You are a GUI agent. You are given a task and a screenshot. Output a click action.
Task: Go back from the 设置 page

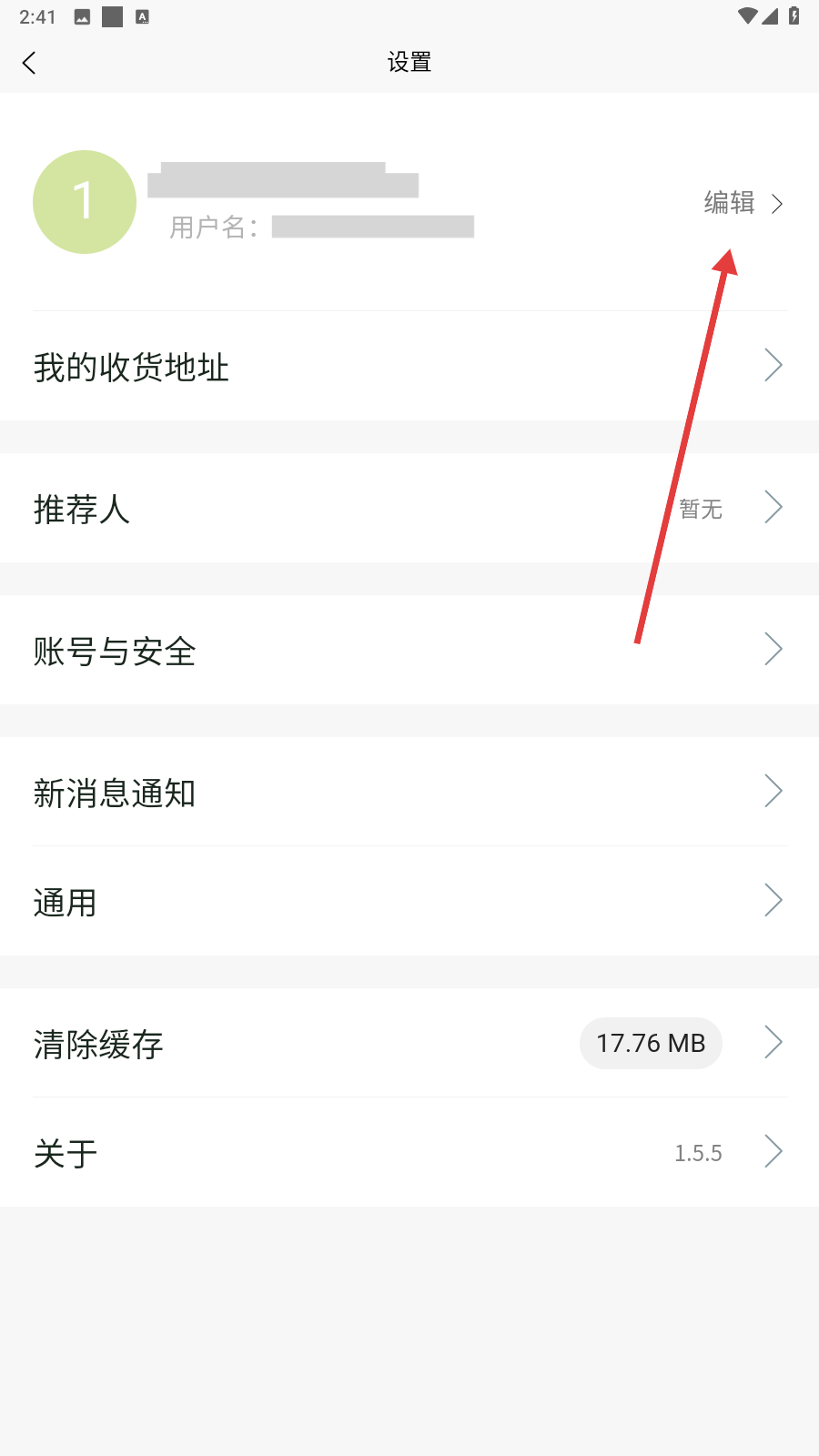[x=29, y=63]
